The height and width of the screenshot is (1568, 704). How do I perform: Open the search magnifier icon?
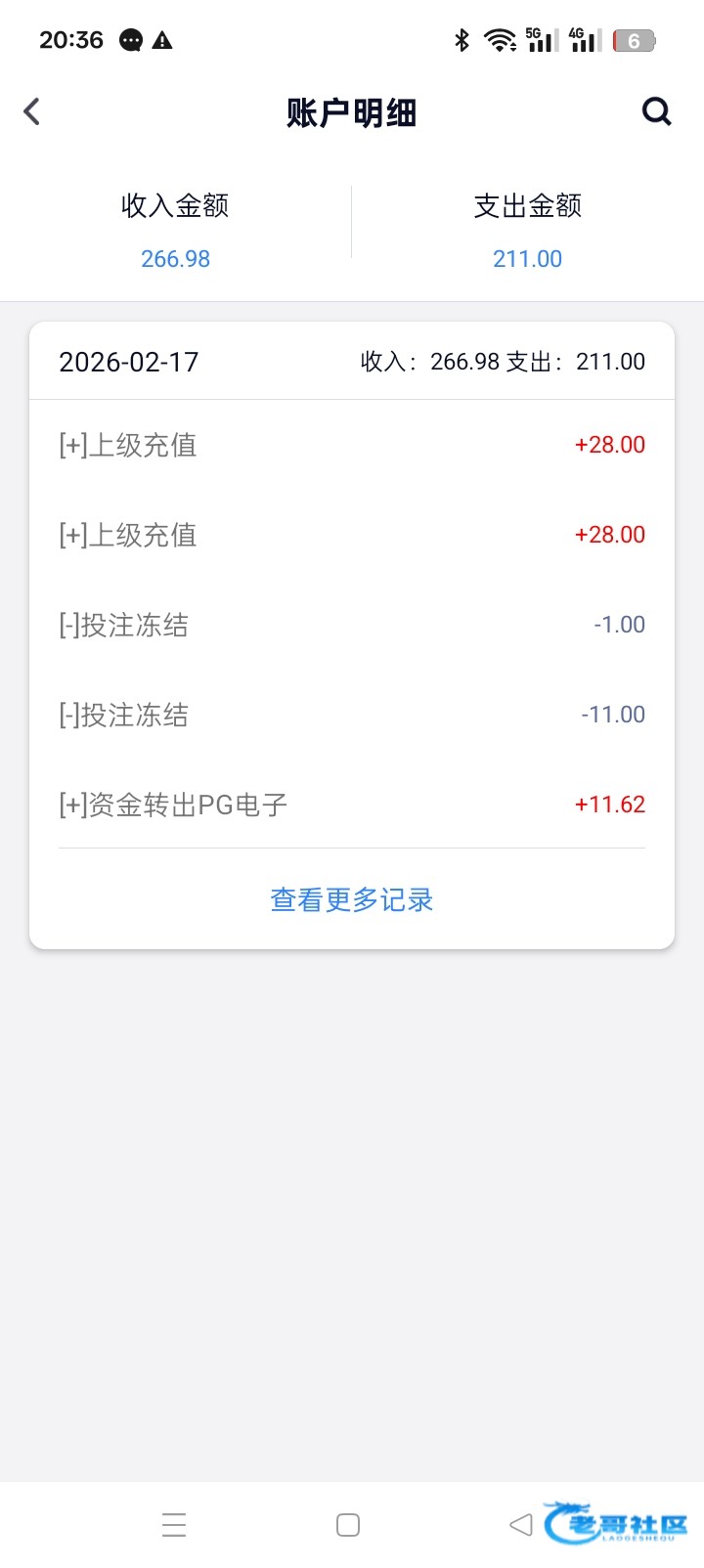click(657, 111)
